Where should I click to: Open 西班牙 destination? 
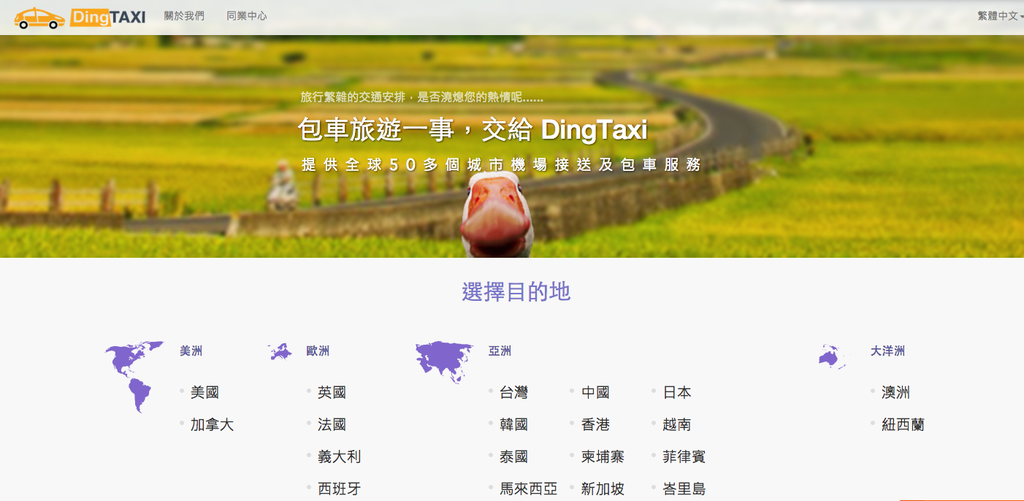339,489
